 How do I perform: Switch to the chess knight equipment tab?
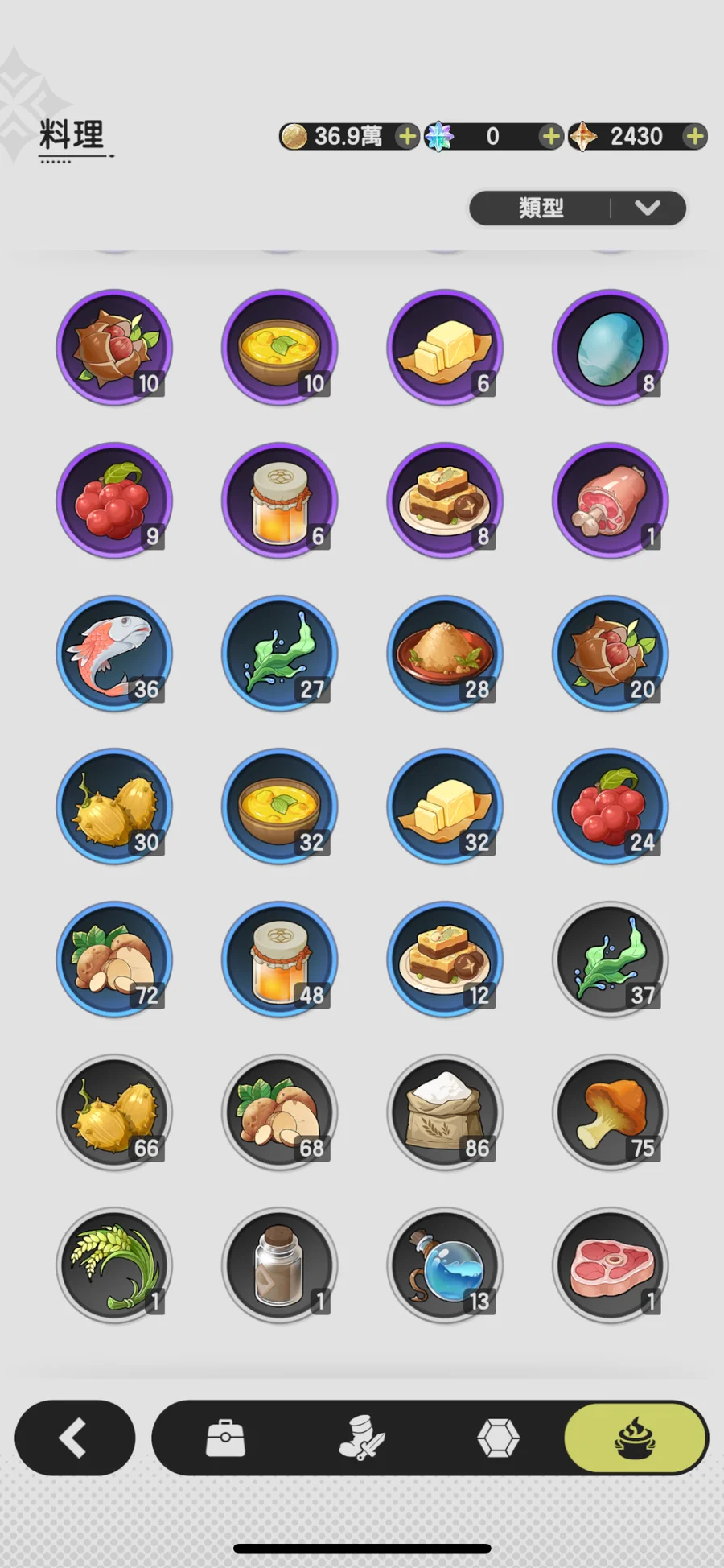[x=361, y=1438]
